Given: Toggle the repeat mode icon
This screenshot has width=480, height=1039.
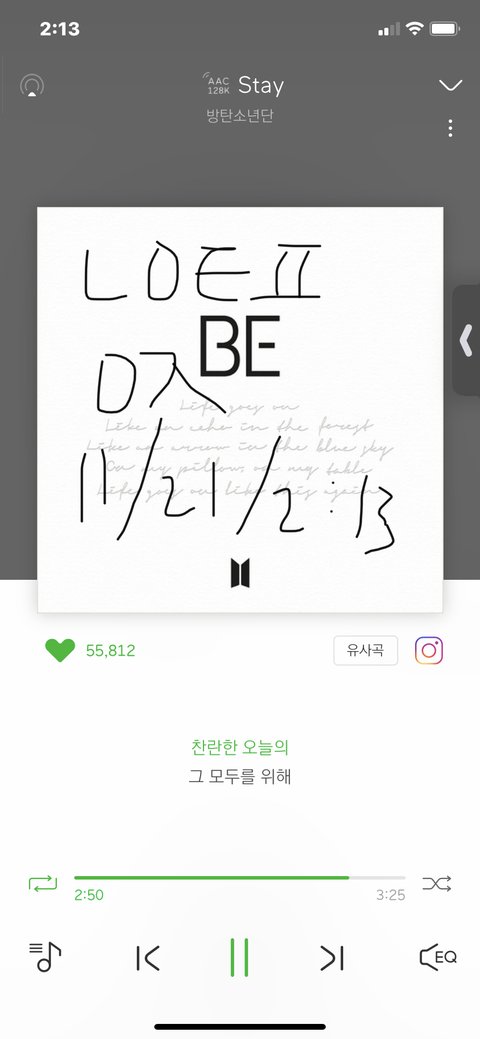Looking at the screenshot, I should point(42,883).
